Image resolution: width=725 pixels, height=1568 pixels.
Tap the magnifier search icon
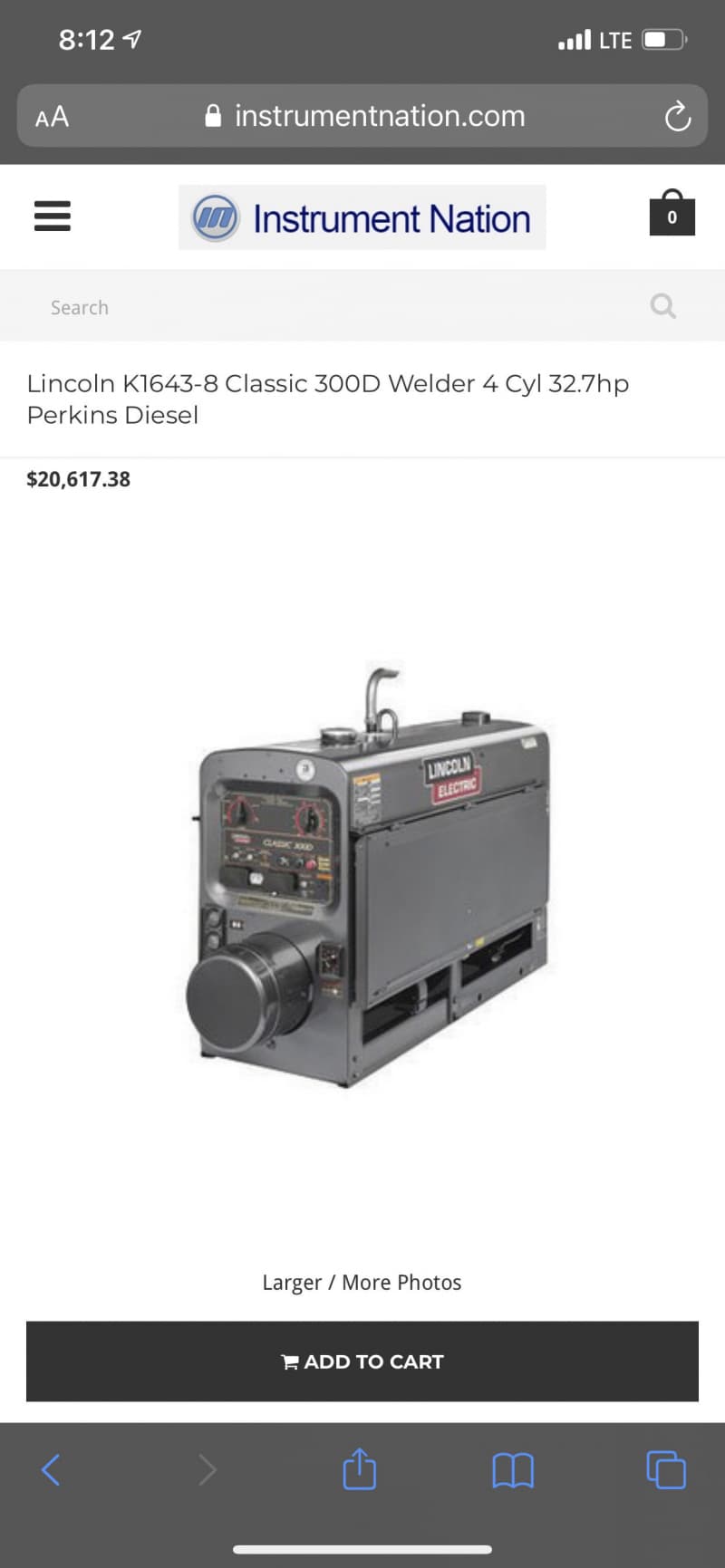[x=663, y=306]
